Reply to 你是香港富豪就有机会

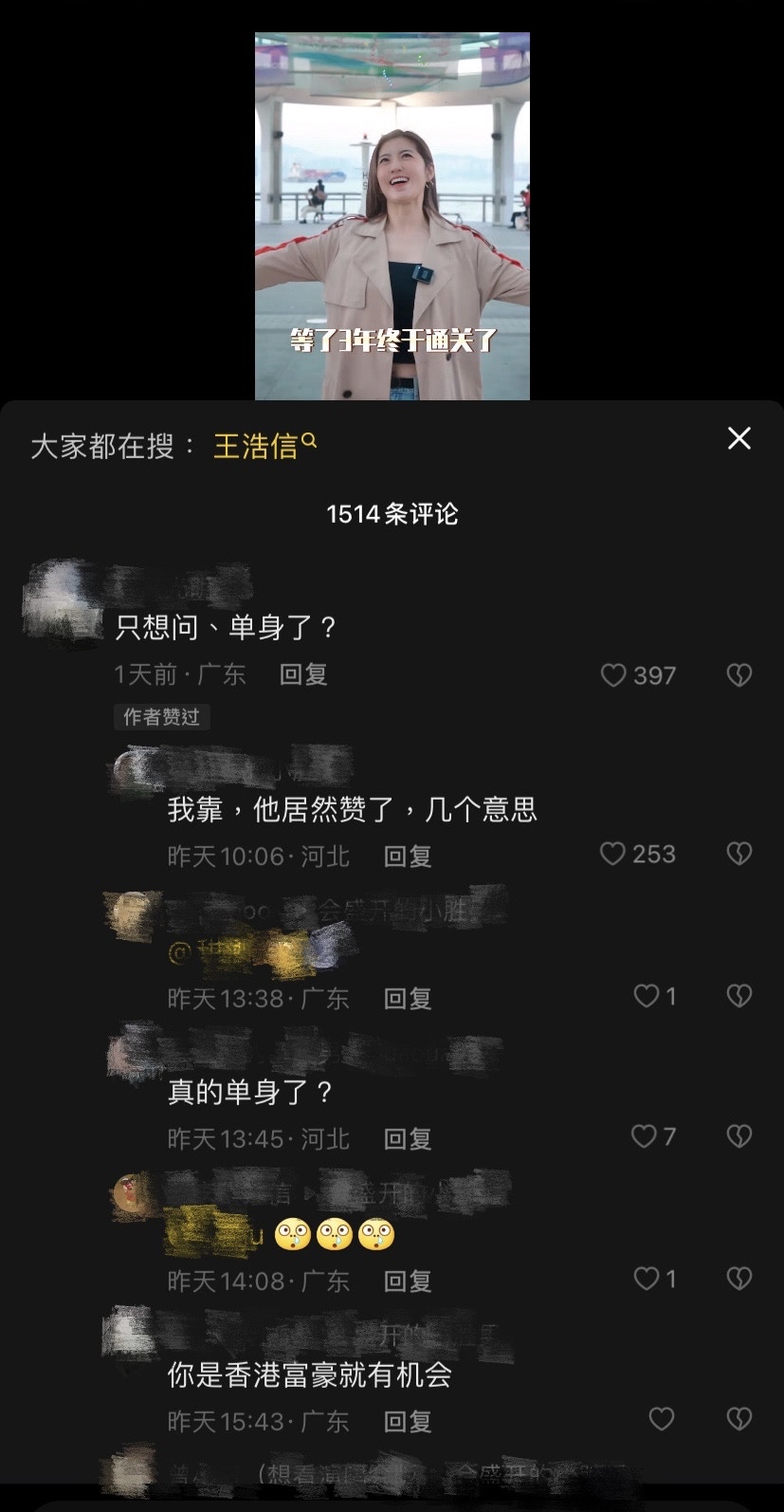click(408, 1421)
